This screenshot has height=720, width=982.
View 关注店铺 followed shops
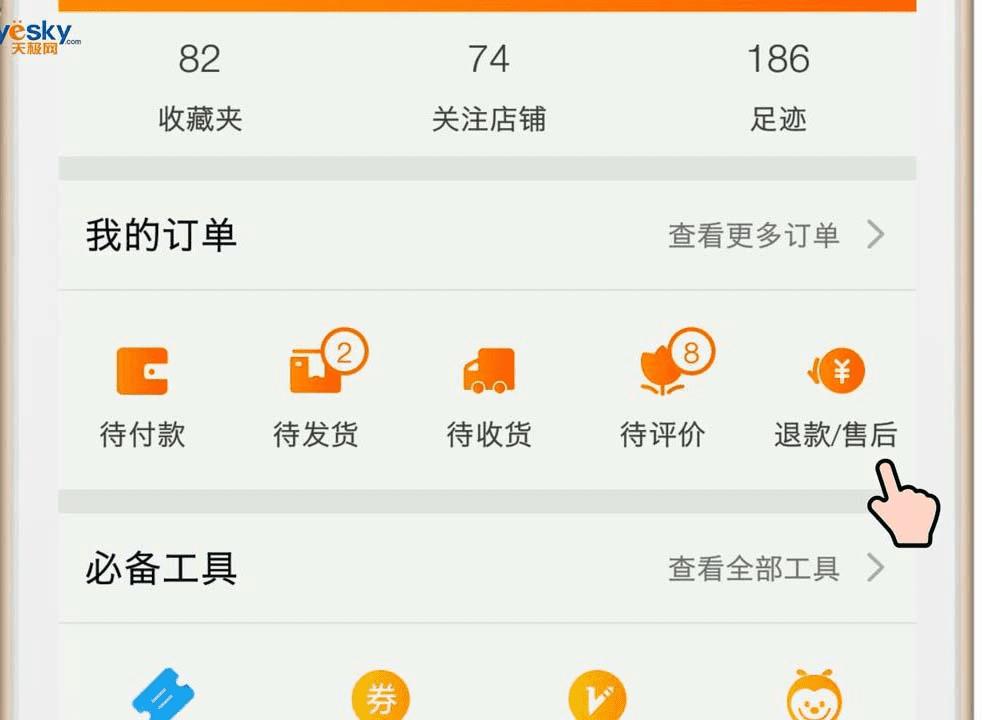click(x=488, y=88)
